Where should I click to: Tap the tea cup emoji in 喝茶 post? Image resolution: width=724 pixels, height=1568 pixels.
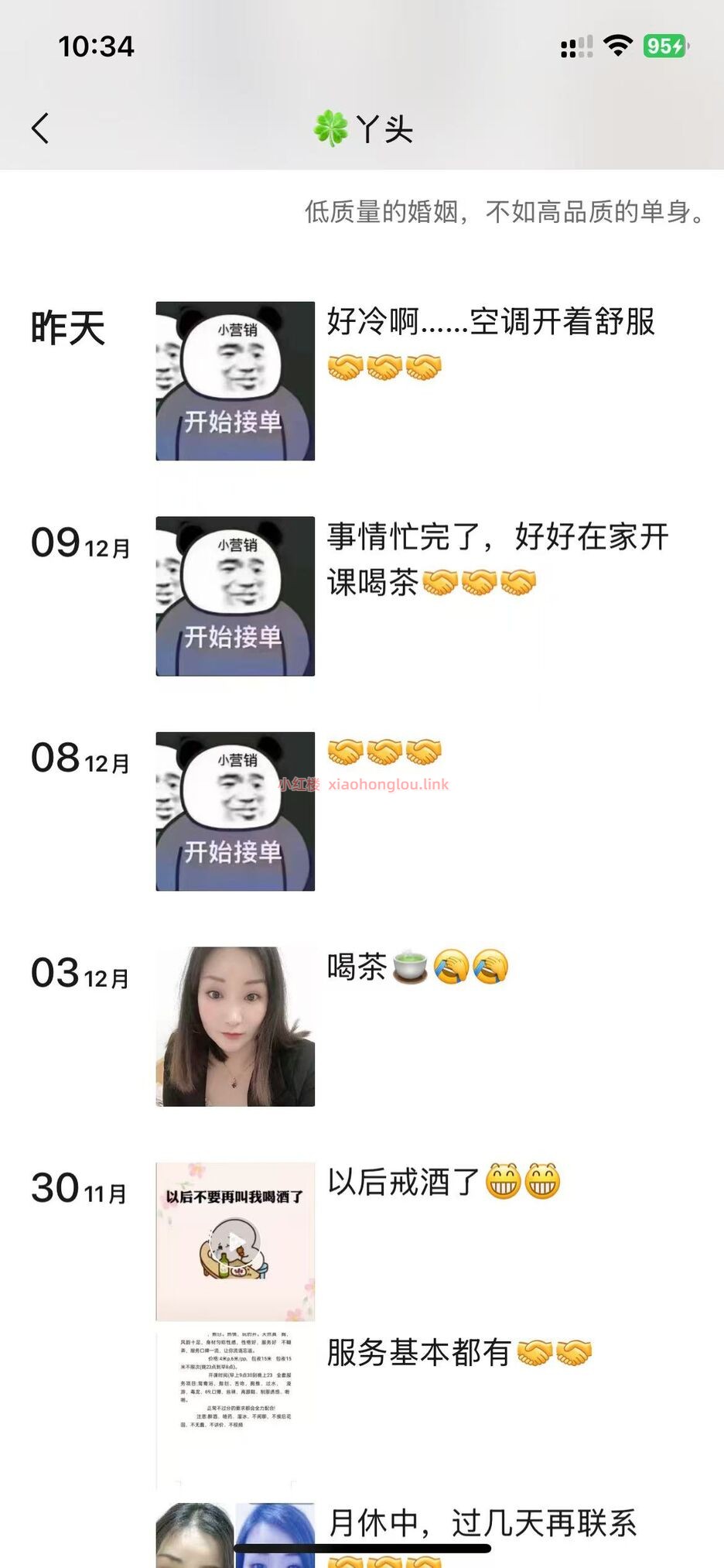[409, 965]
